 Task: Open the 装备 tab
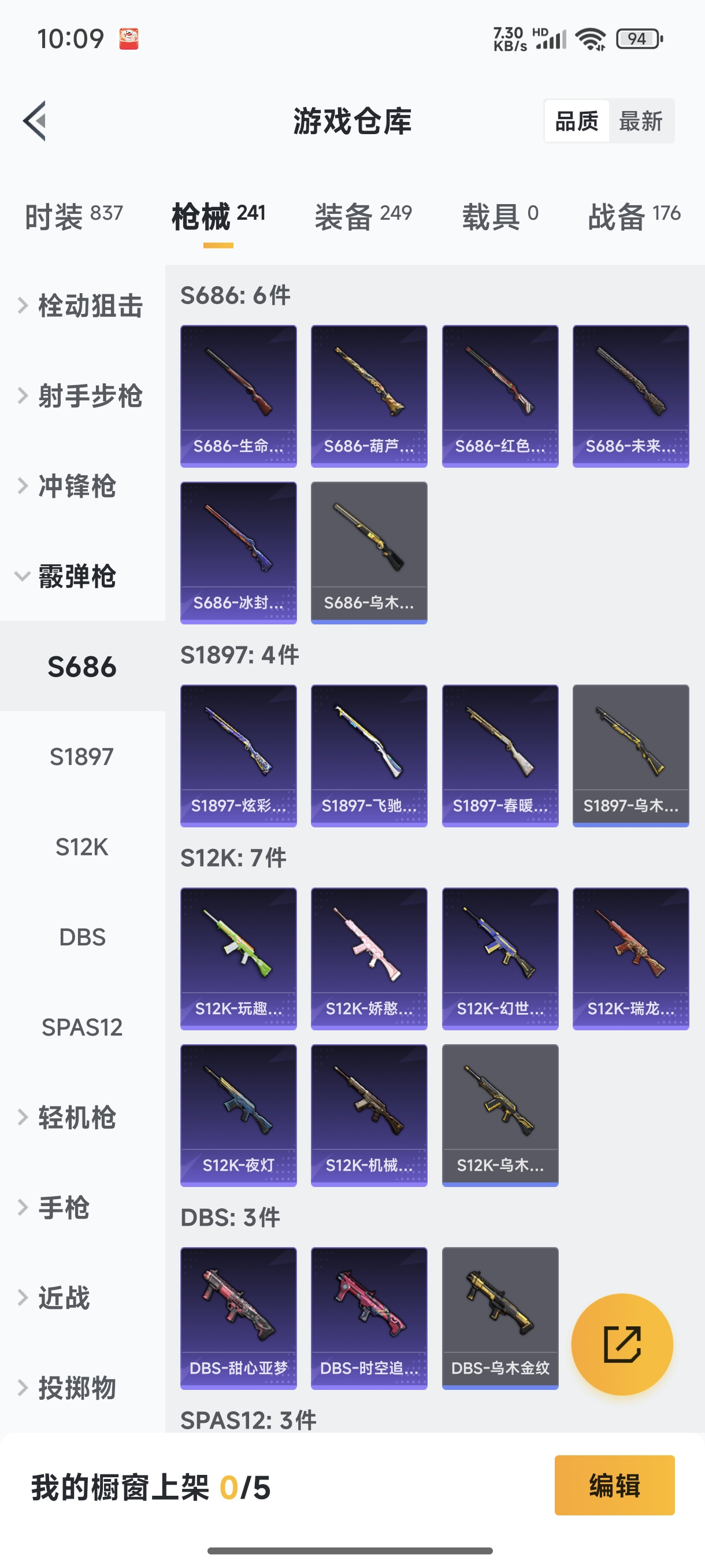click(x=363, y=216)
